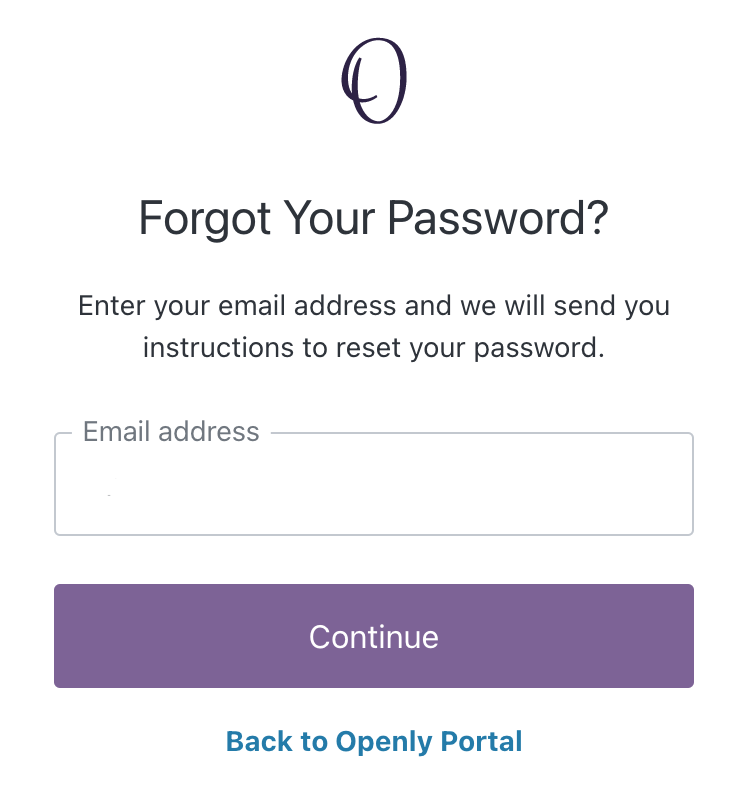Go back to Openly Portal
750x808 pixels.
coord(374,741)
